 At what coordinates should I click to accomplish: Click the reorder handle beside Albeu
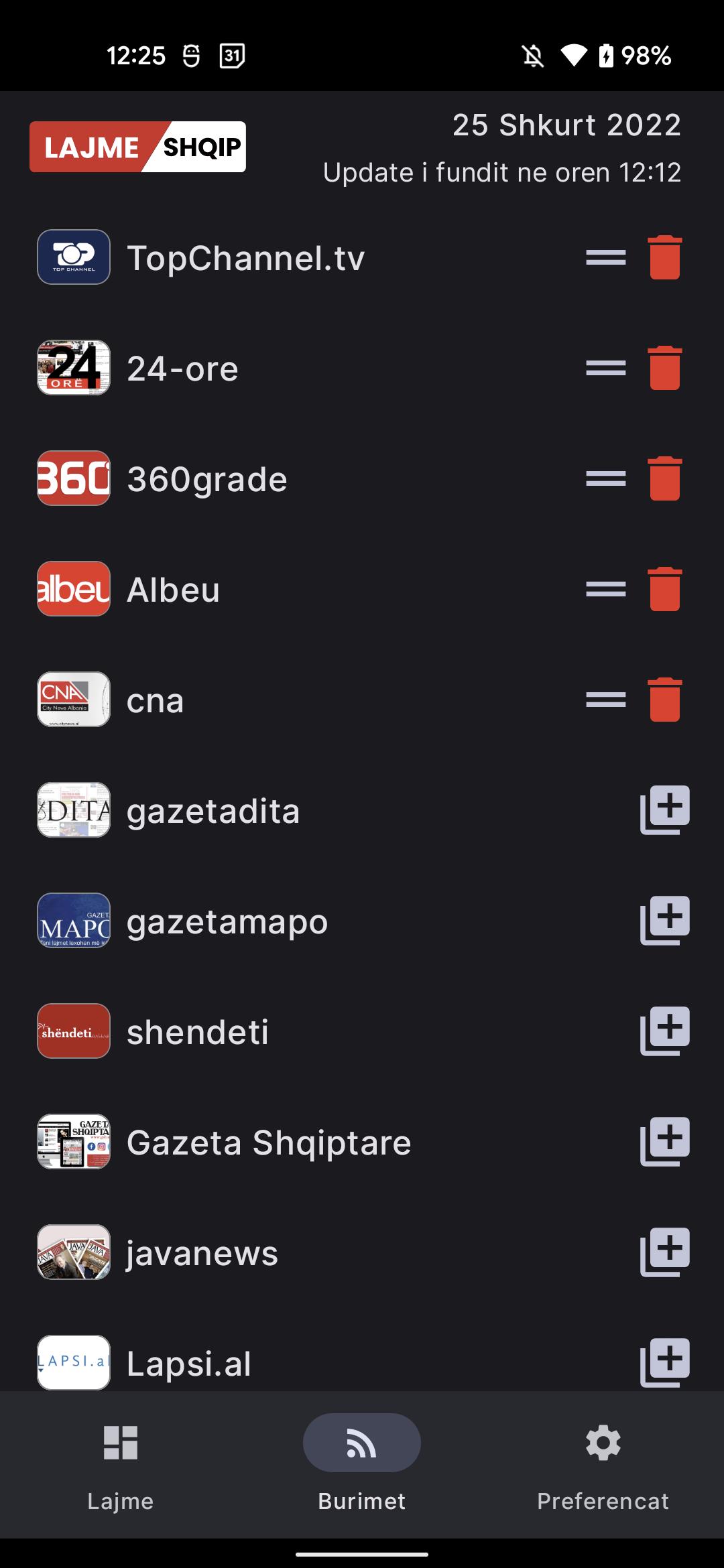604,589
